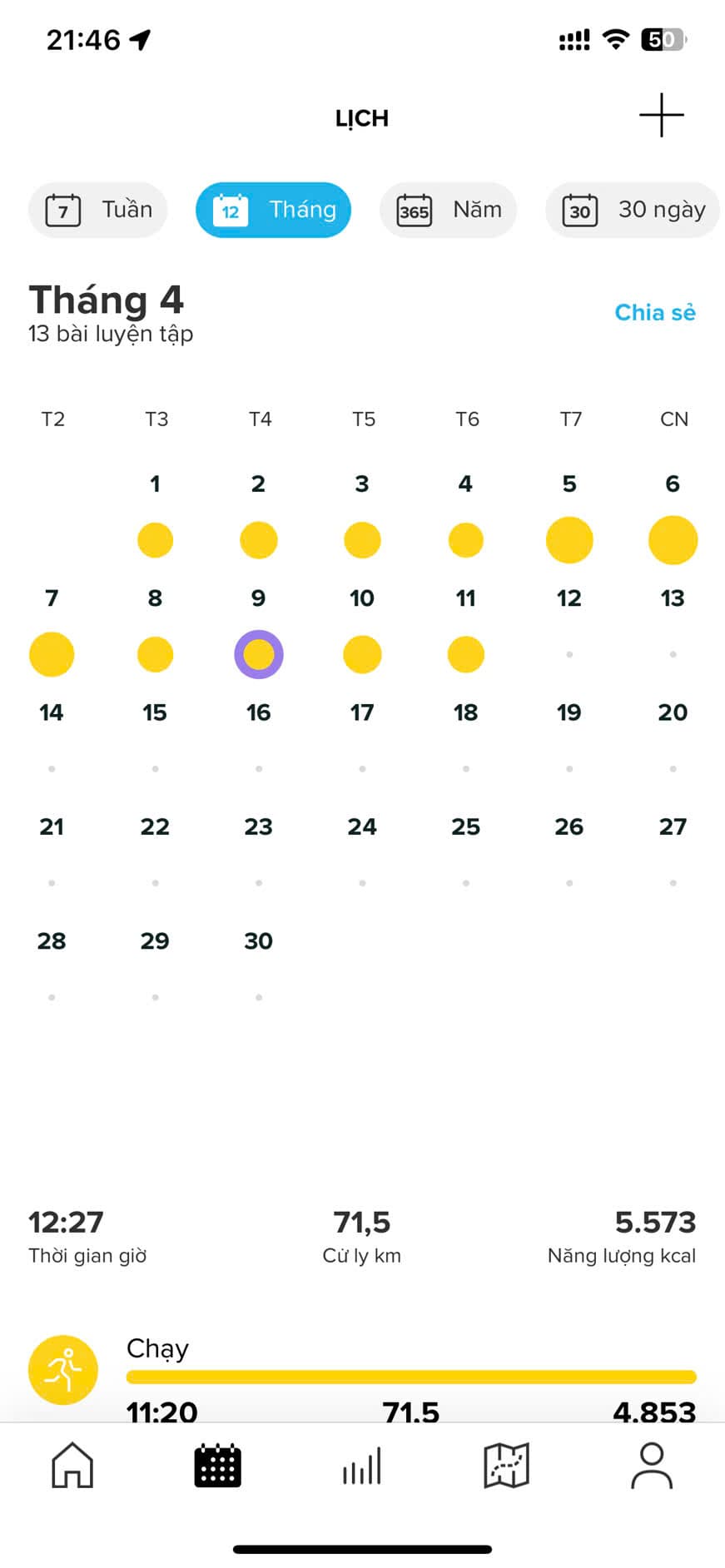Select the Tháng view chip
The image size is (725, 1568).
[x=273, y=210]
